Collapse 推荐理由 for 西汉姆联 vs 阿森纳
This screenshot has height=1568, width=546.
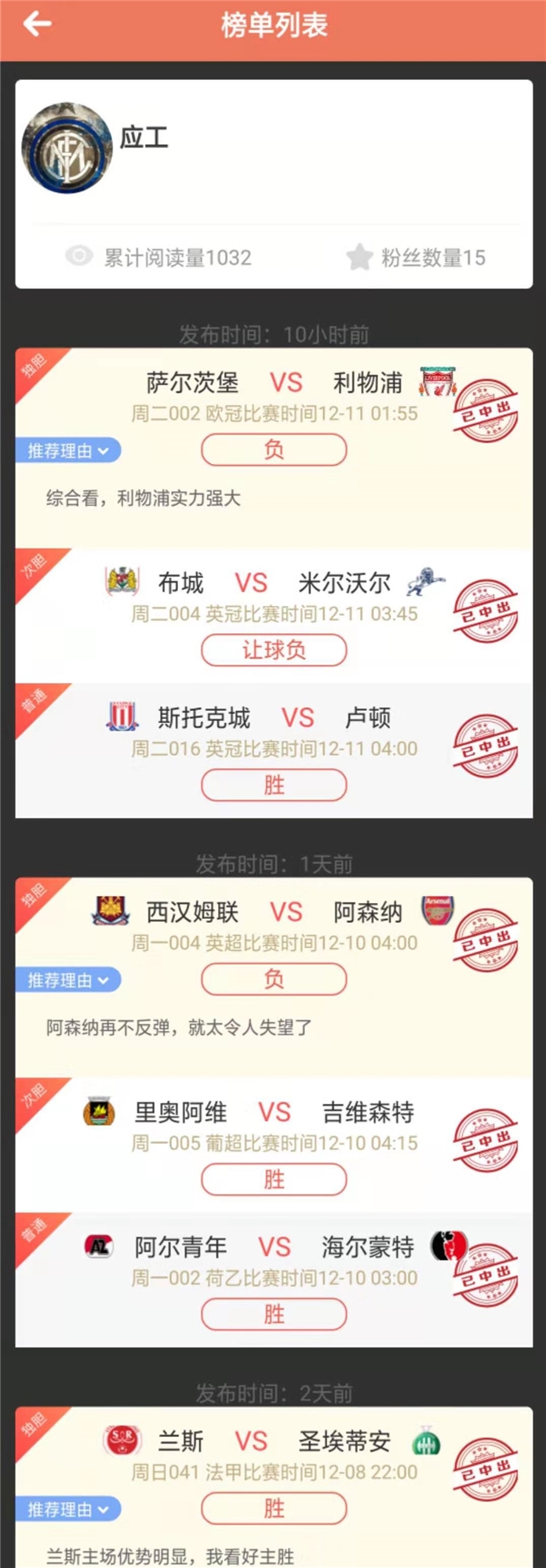coord(68,980)
